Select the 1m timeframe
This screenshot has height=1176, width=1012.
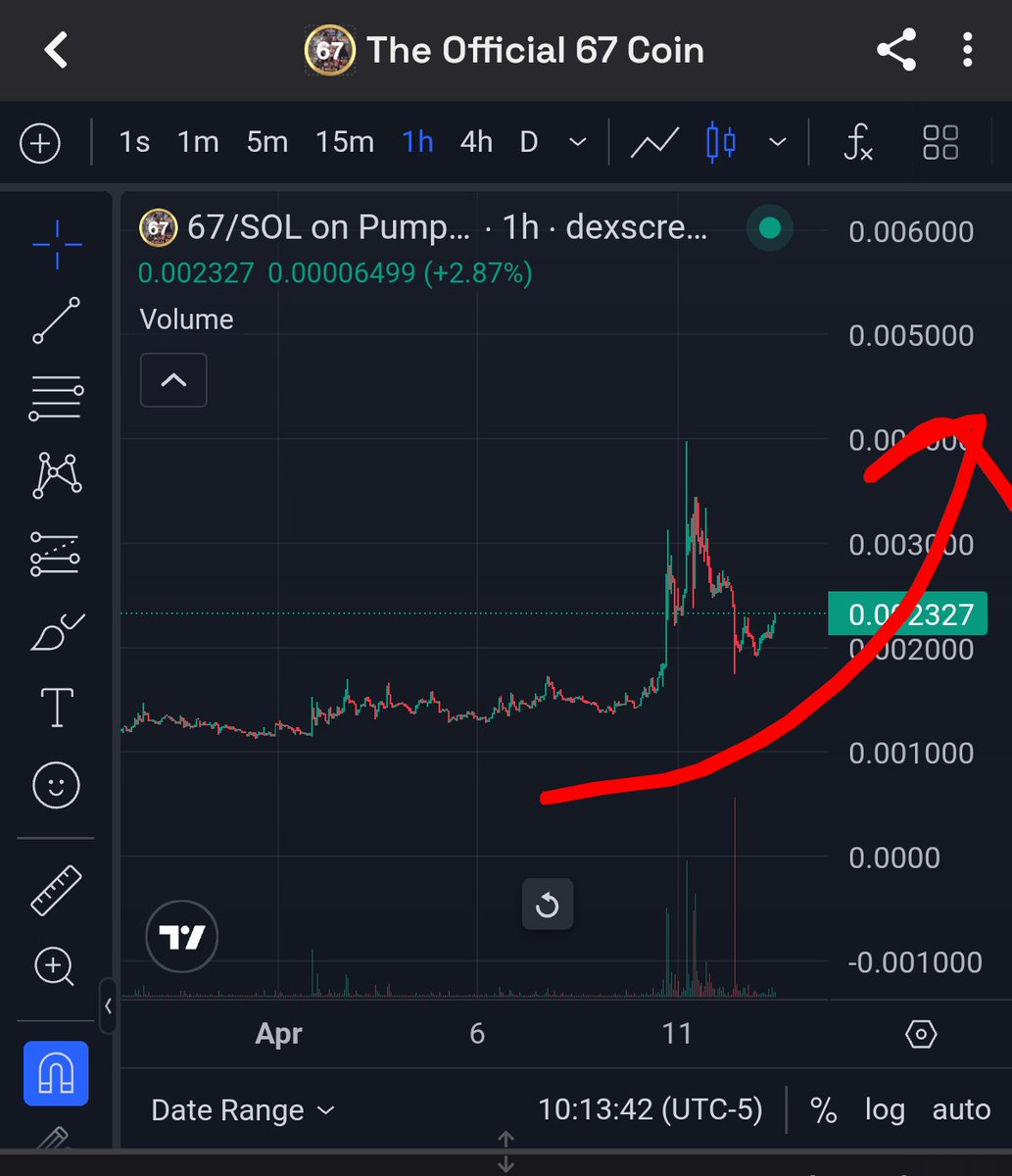[x=198, y=143]
